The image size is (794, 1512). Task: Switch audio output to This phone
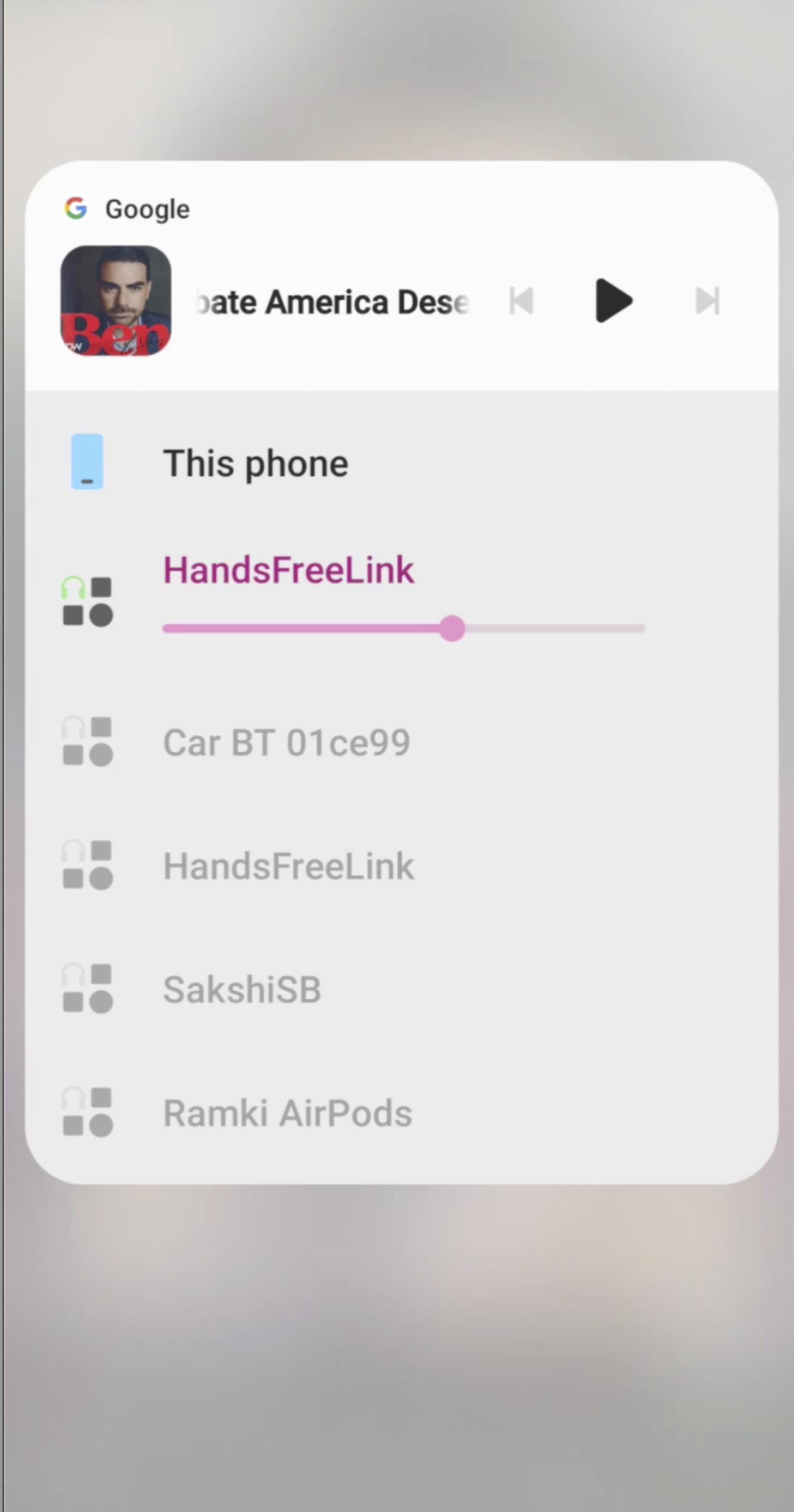pyautogui.click(x=256, y=463)
